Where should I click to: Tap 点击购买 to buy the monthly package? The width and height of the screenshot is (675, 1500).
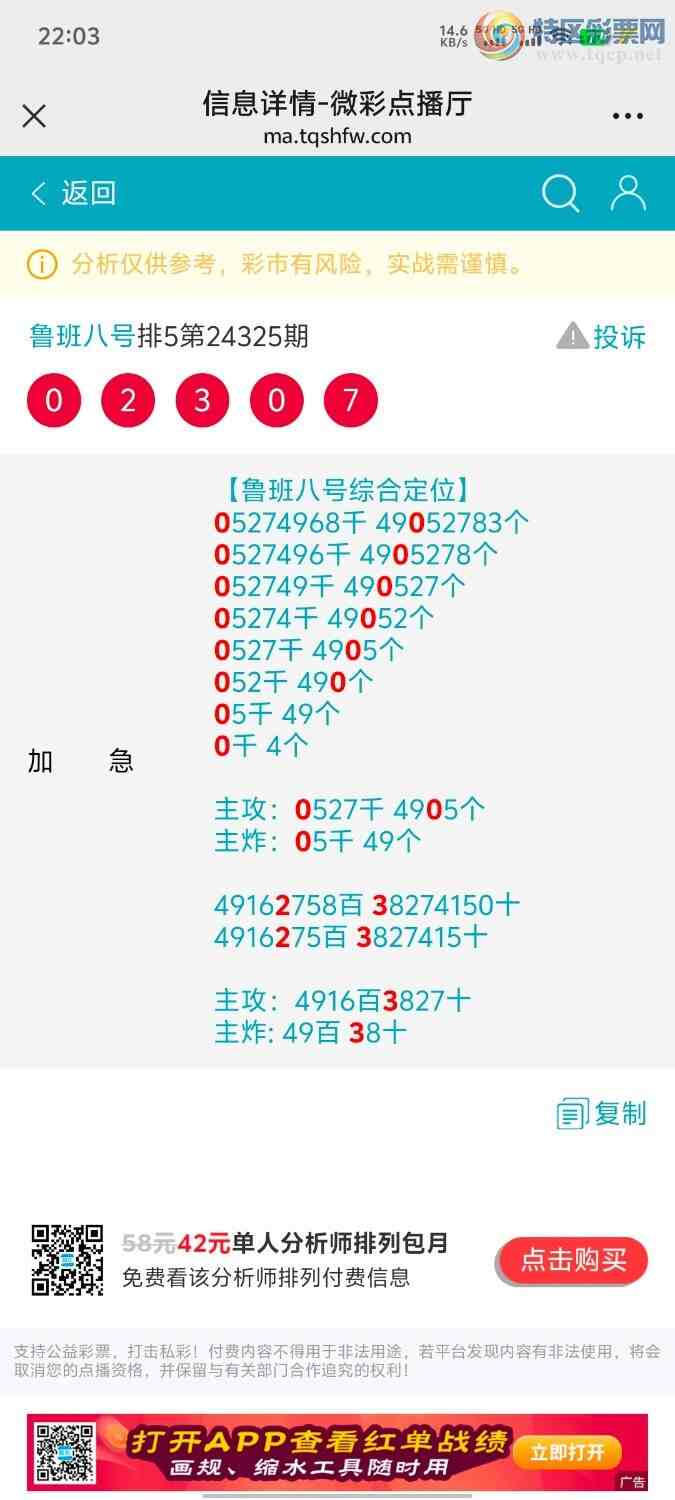pyautogui.click(x=573, y=1260)
